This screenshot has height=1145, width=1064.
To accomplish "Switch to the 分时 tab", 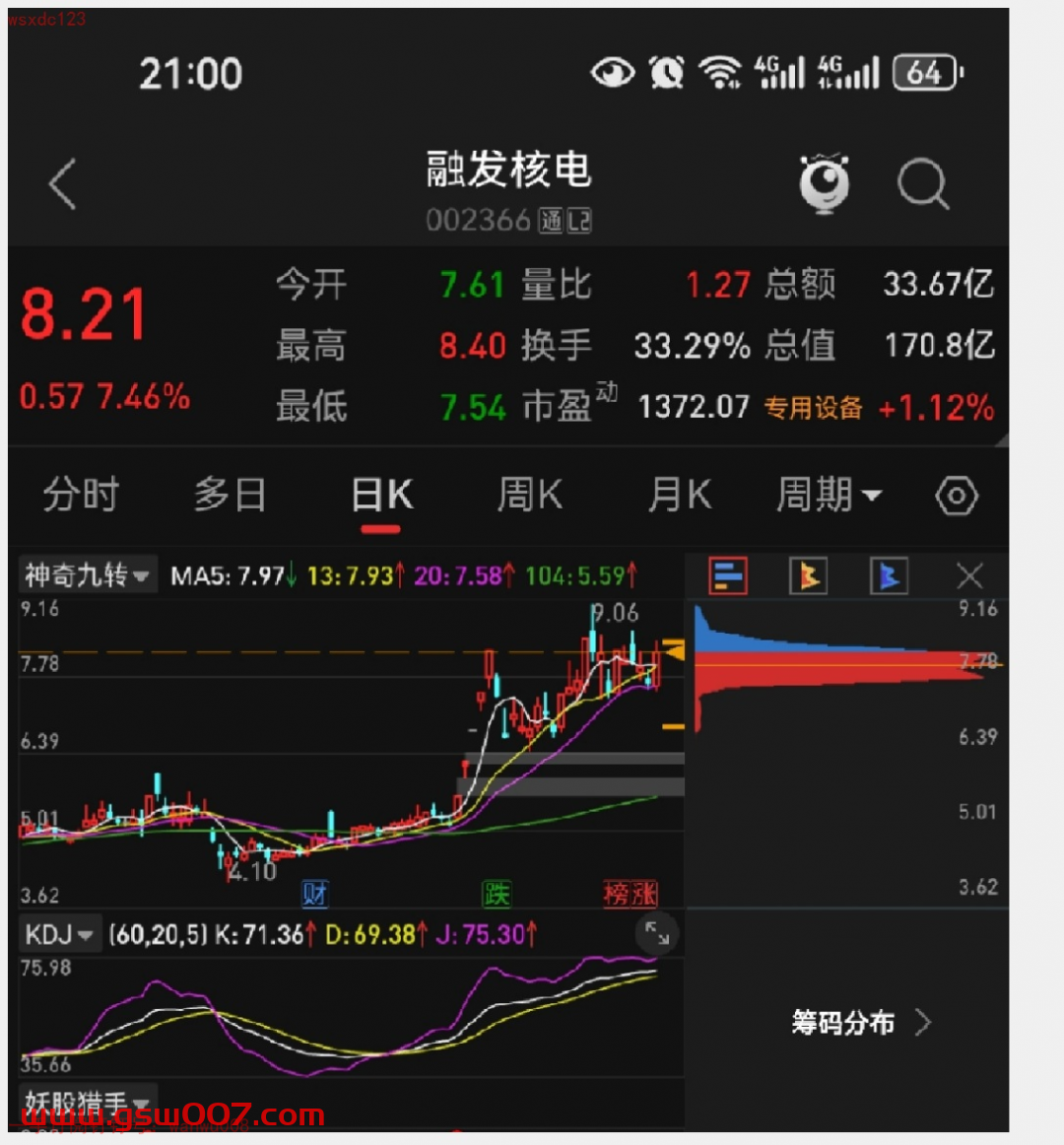I will (x=81, y=495).
